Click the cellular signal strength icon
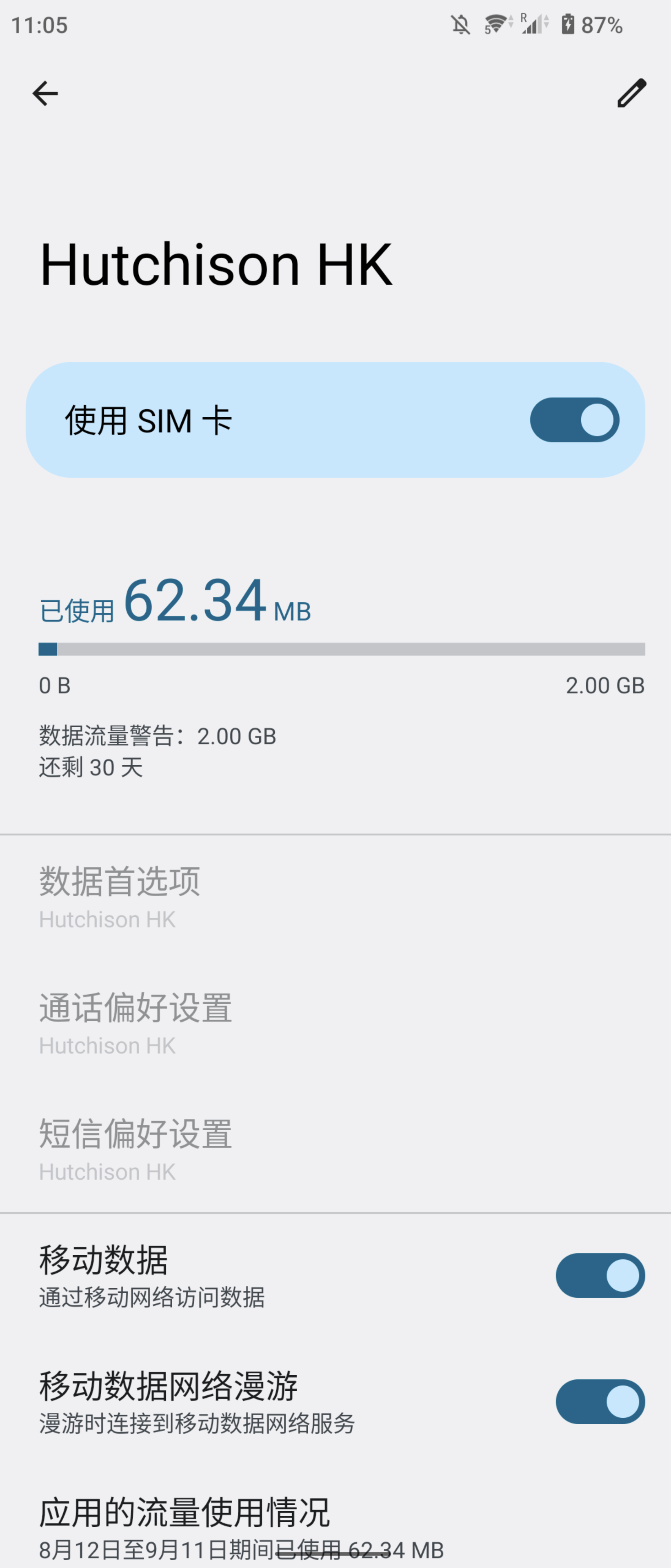The width and height of the screenshot is (671, 1568). [532, 26]
